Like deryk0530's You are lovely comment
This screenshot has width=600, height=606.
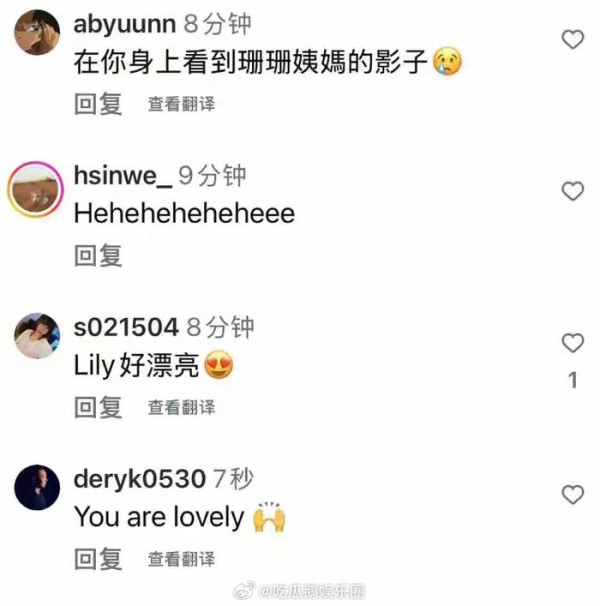[x=572, y=494]
